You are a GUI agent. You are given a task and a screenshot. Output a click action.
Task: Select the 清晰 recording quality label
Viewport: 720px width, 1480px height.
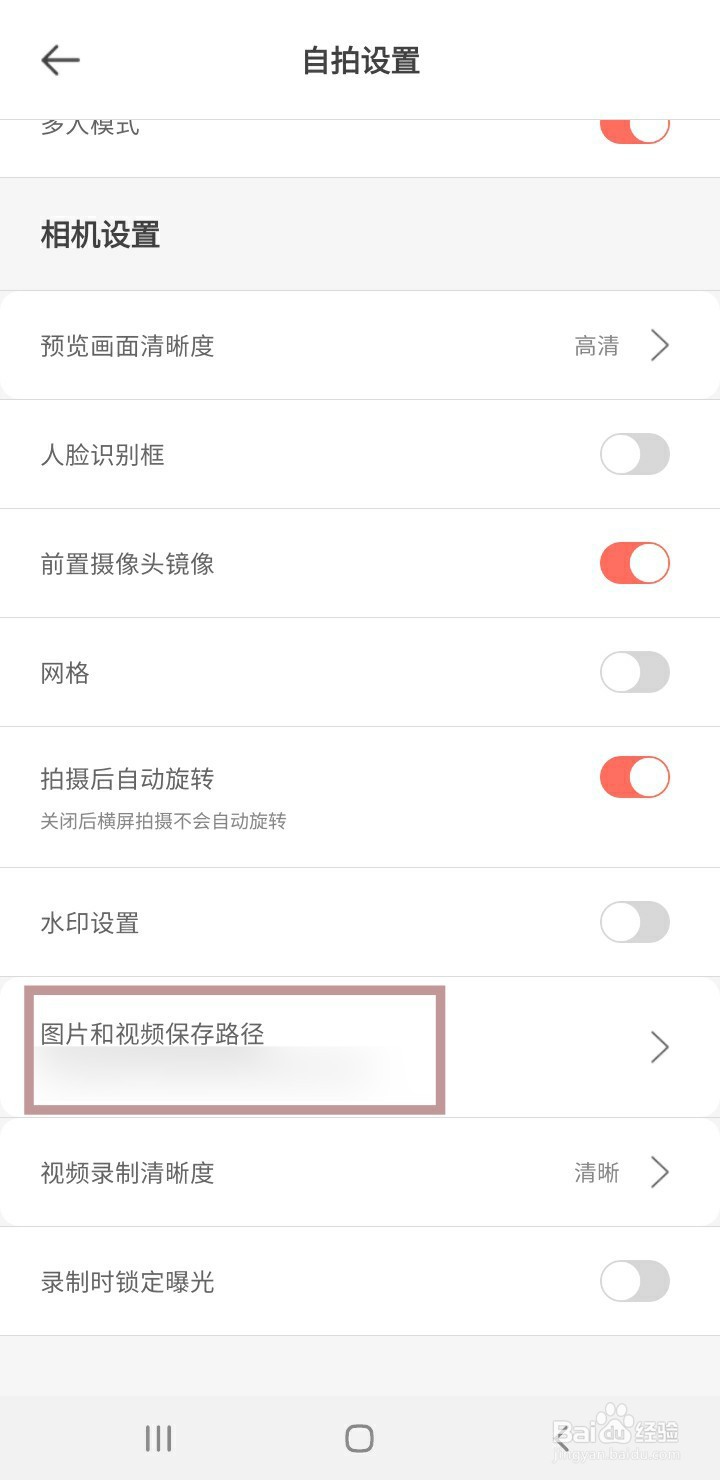pyautogui.click(x=598, y=1172)
